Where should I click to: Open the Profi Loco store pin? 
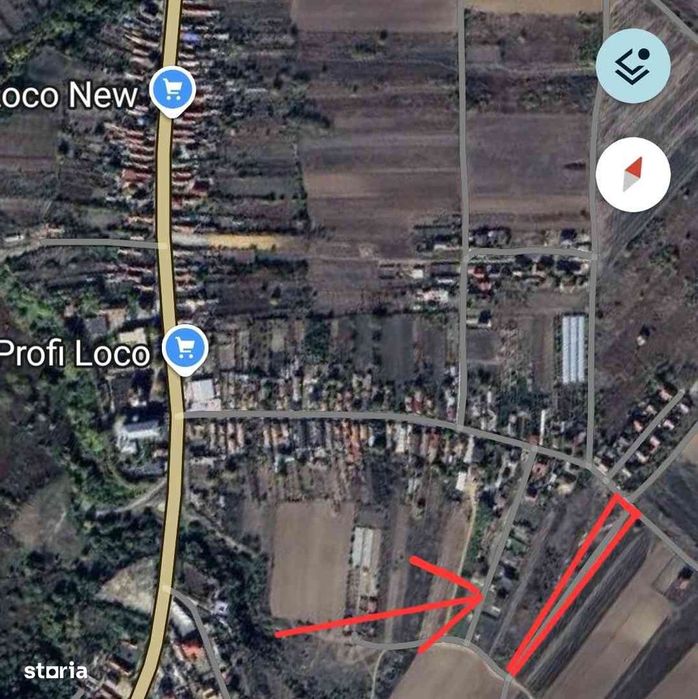click(x=184, y=349)
